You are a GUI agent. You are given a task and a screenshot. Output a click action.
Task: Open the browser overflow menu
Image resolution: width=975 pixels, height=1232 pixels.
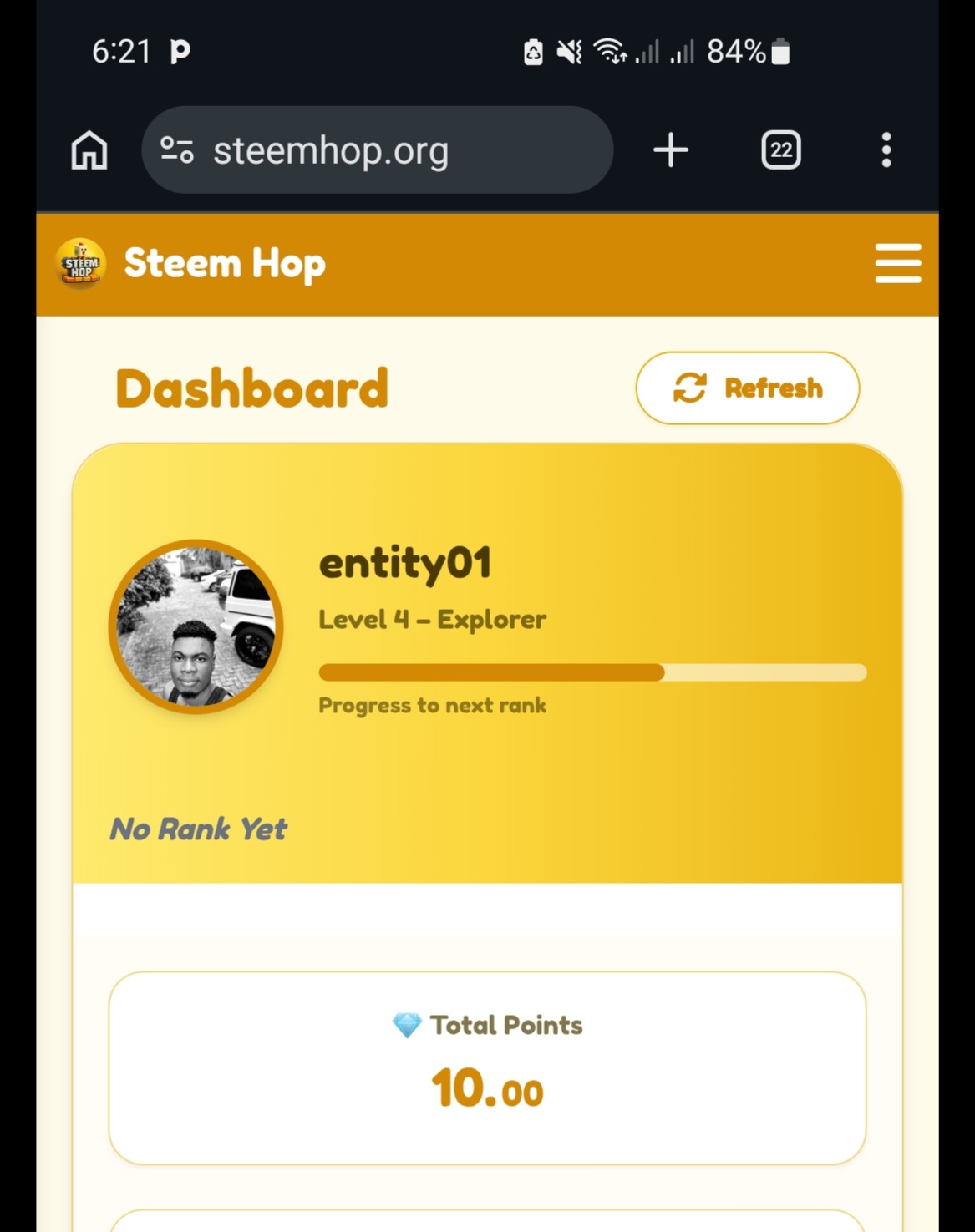(x=886, y=150)
